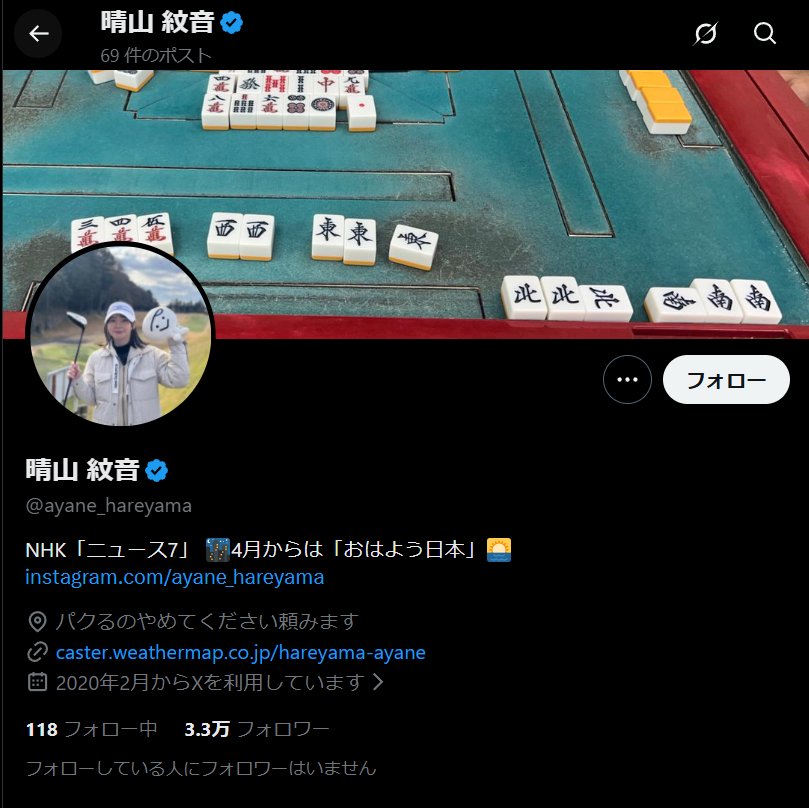Follow 晴山 紋音 with the フォロー button
809x808 pixels.
click(x=726, y=380)
